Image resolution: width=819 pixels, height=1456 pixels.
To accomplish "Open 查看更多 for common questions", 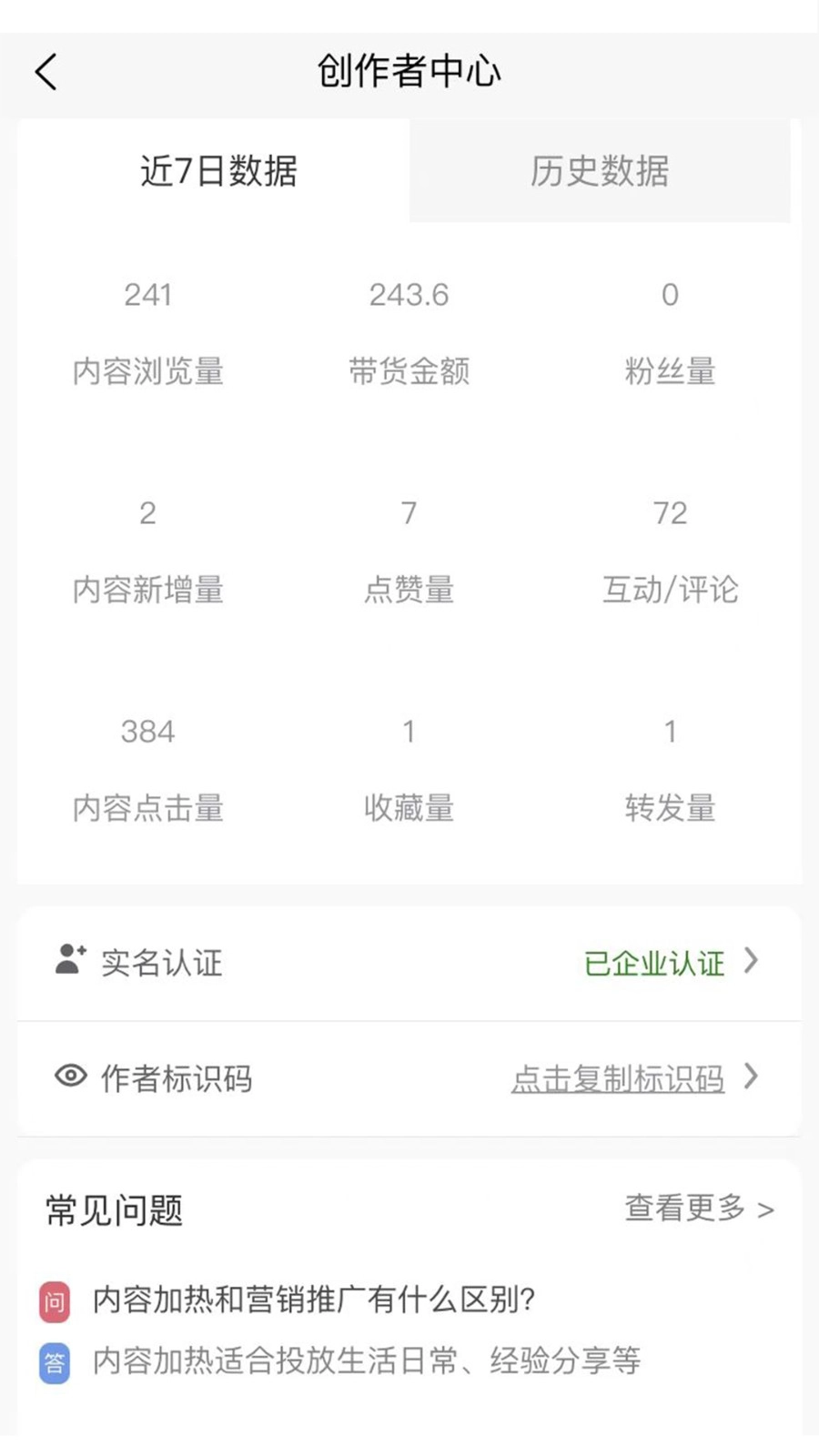I will (698, 1208).
